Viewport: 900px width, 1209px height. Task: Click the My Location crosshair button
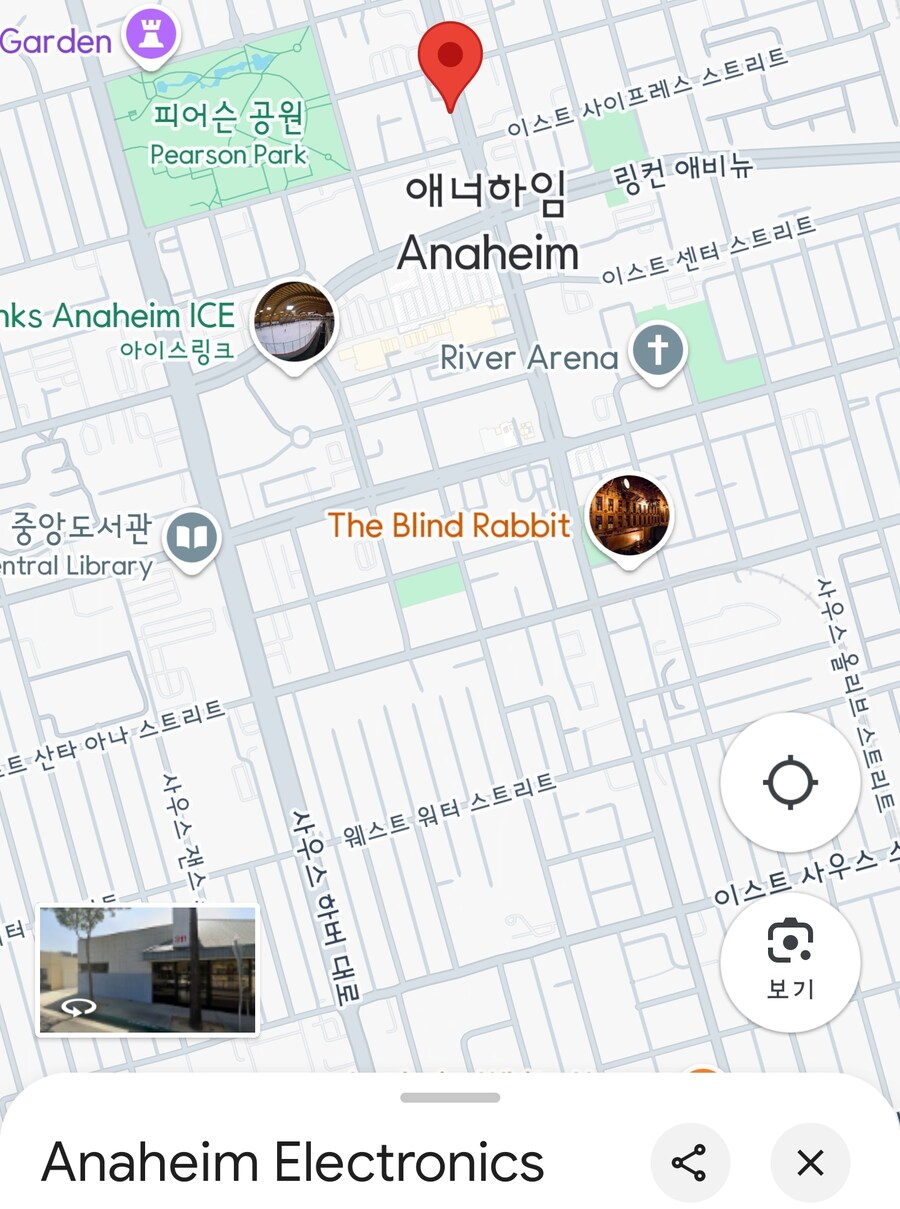pyautogui.click(x=789, y=782)
